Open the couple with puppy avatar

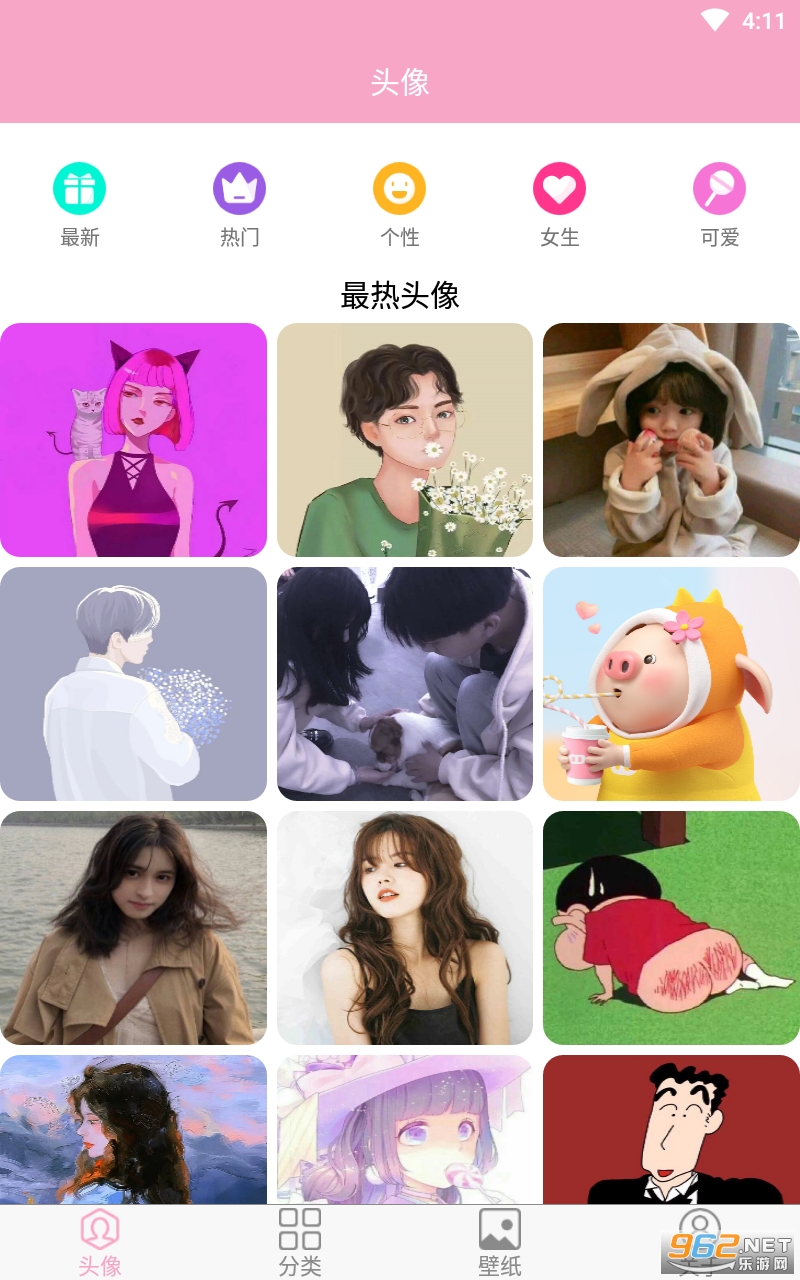(404, 684)
